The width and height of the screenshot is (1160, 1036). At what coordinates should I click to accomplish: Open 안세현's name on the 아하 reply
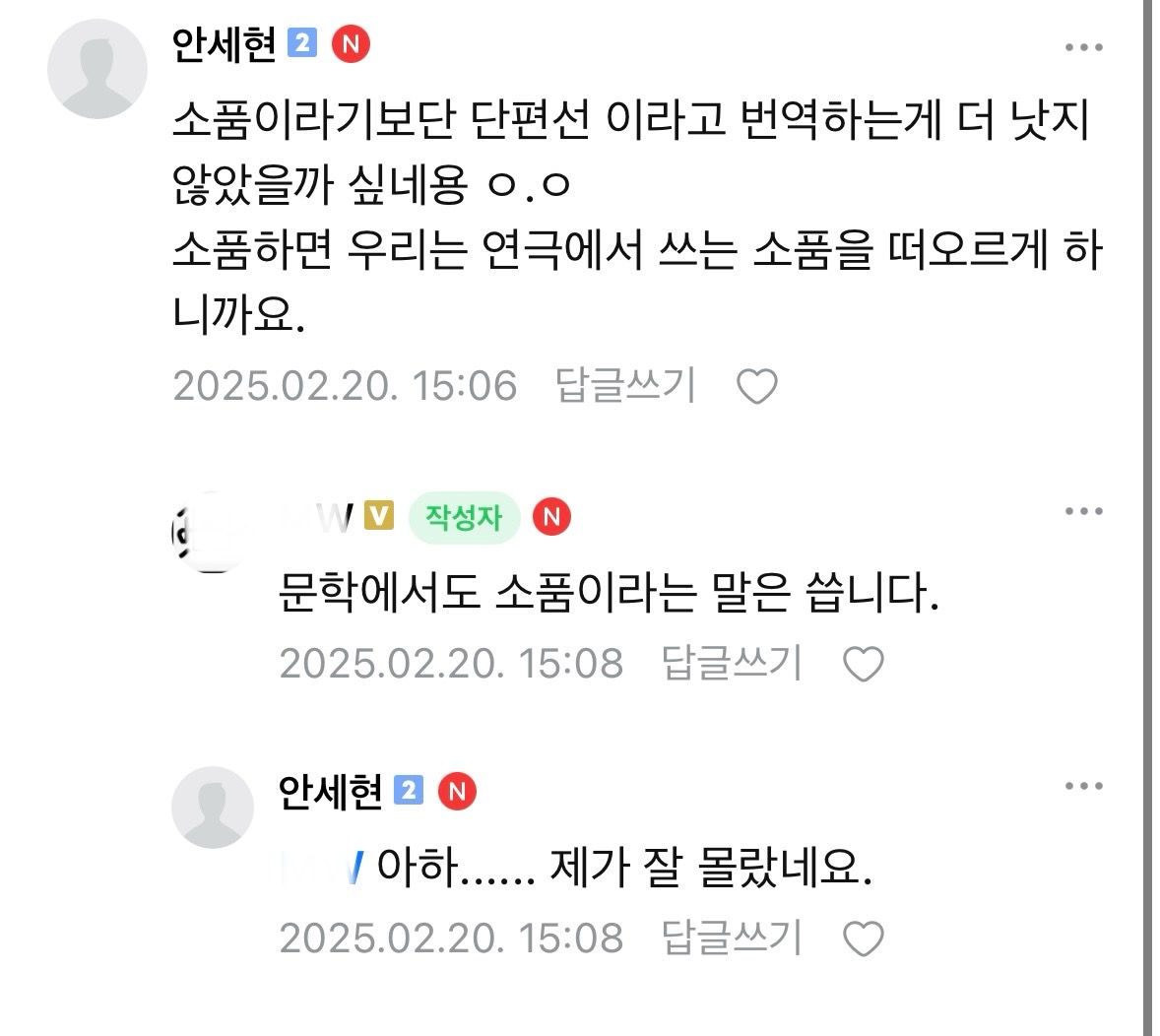click(330, 791)
